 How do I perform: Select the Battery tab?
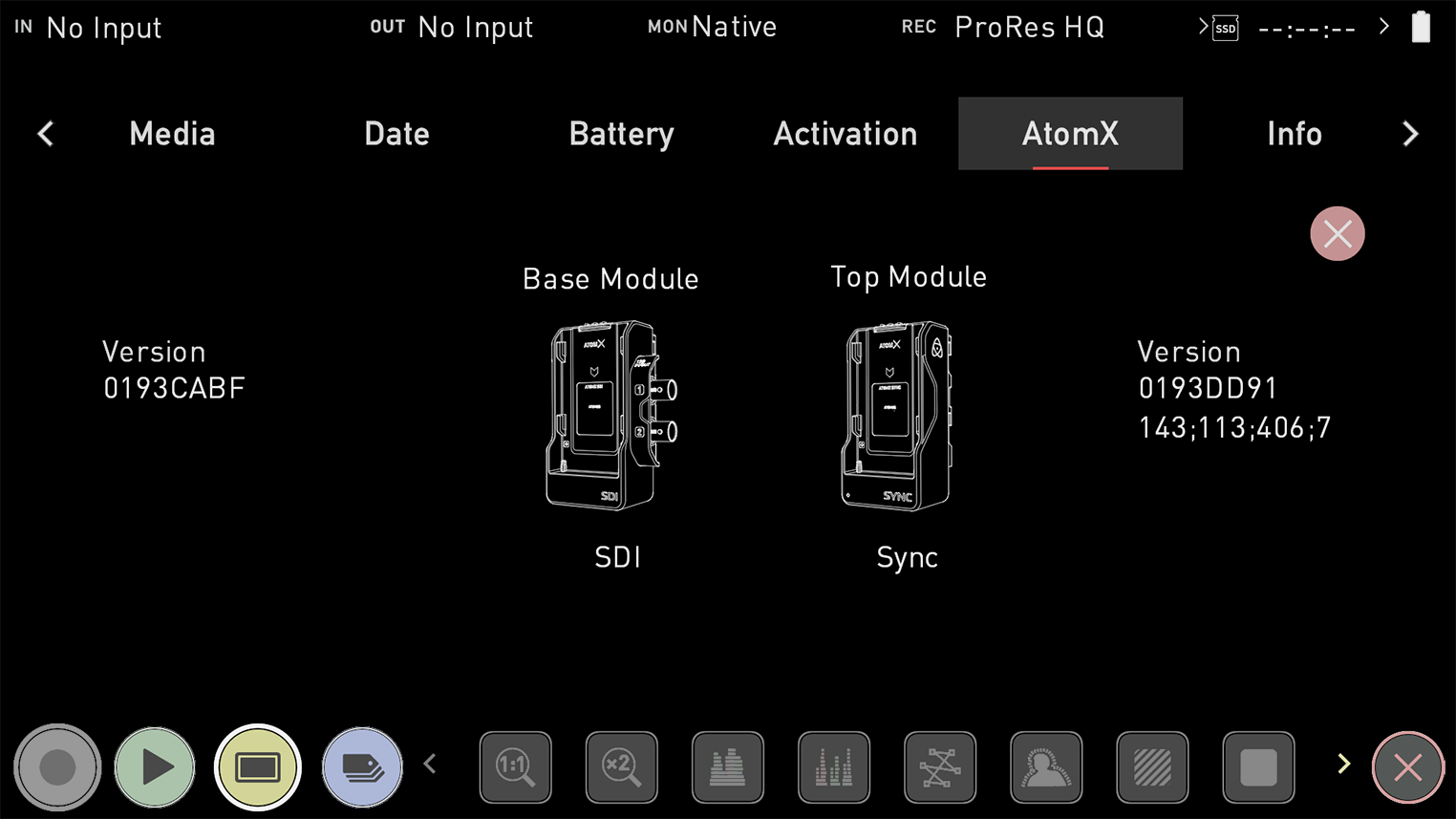click(x=621, y=134)
